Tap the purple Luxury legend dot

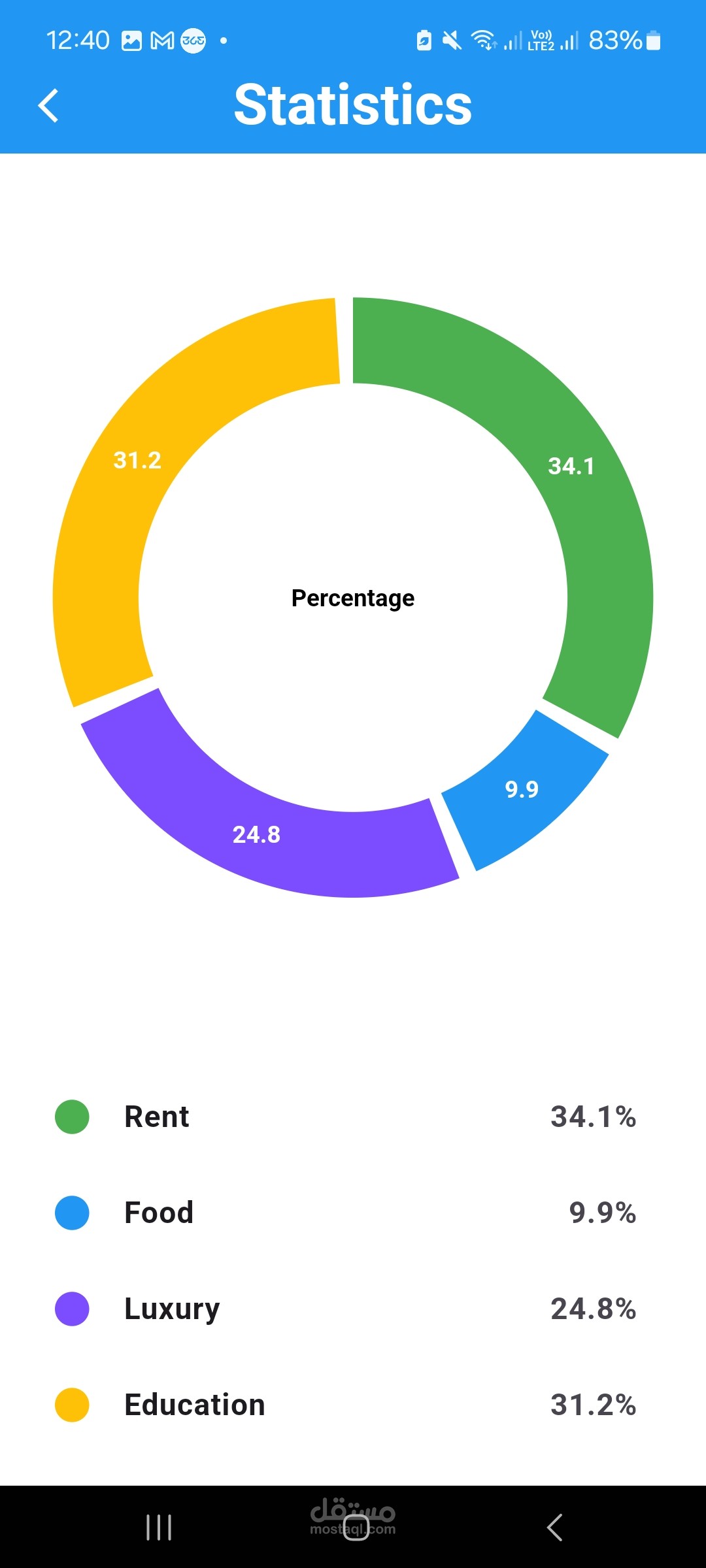[x=72, y=1309]
